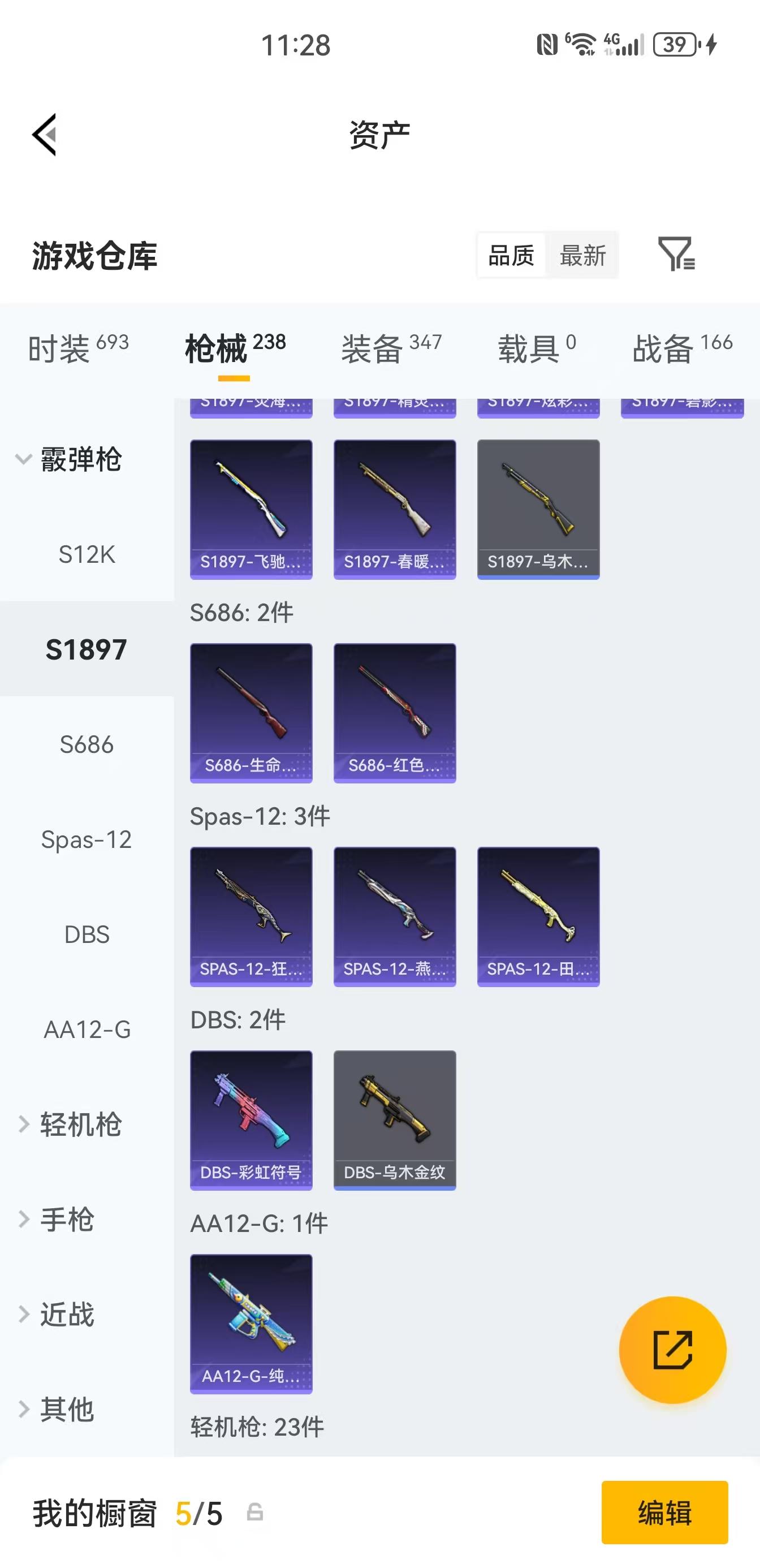The width and height of the screenshot is (760, 1568).
Task: Expand the 轻机枪 category
Action: [70, 1125]
